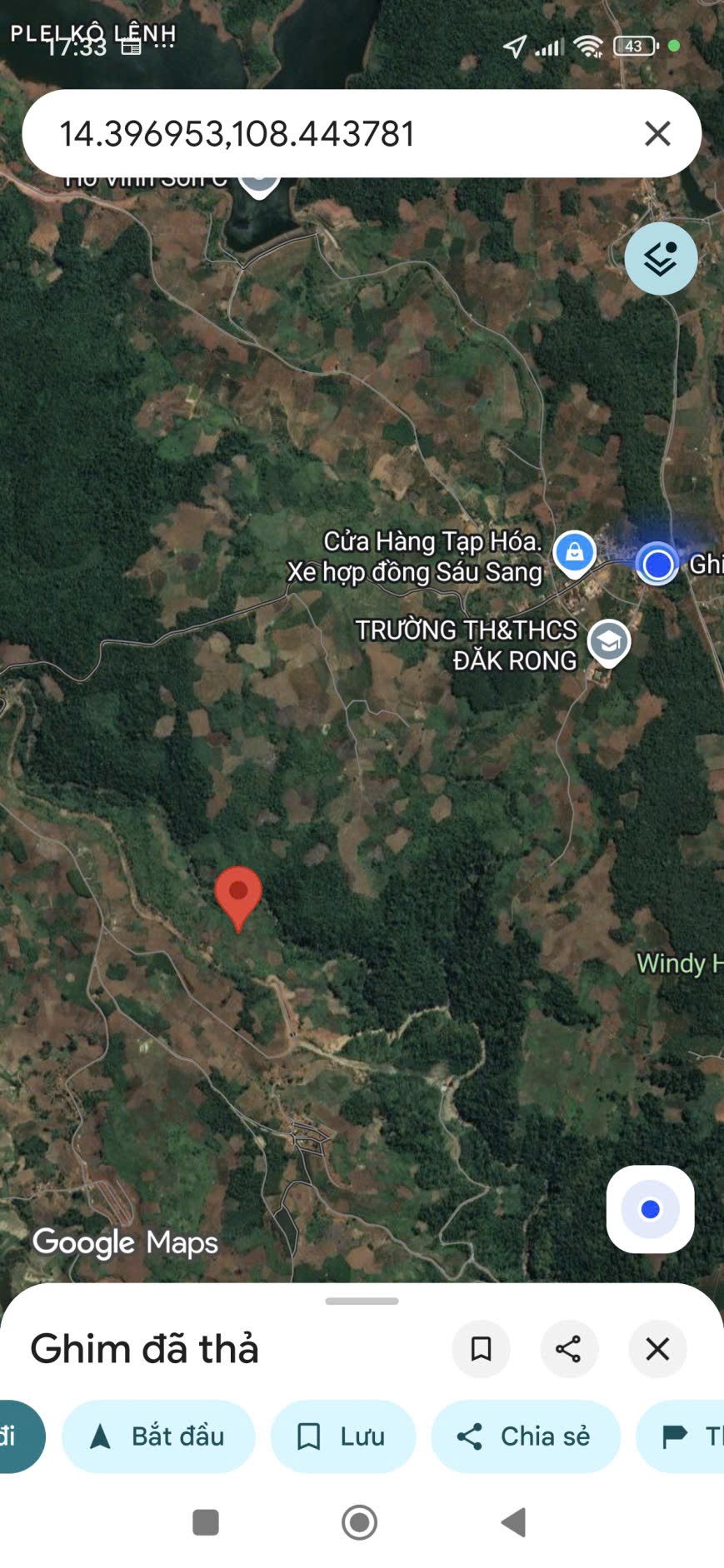Share the dropped pin via round icon
724x1568 pixels.
568,1348
